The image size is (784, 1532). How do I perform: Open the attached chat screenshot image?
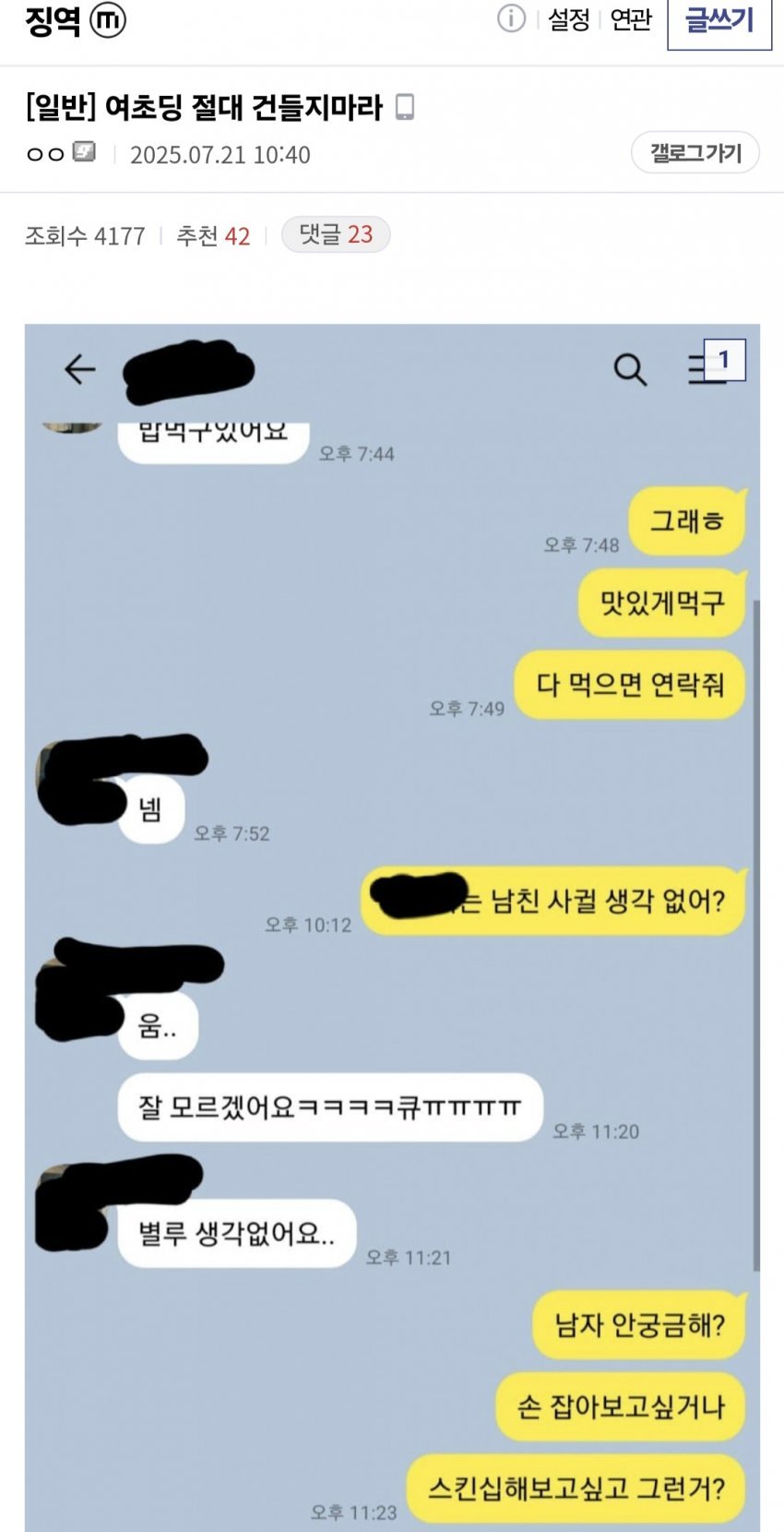coord(392,923)
